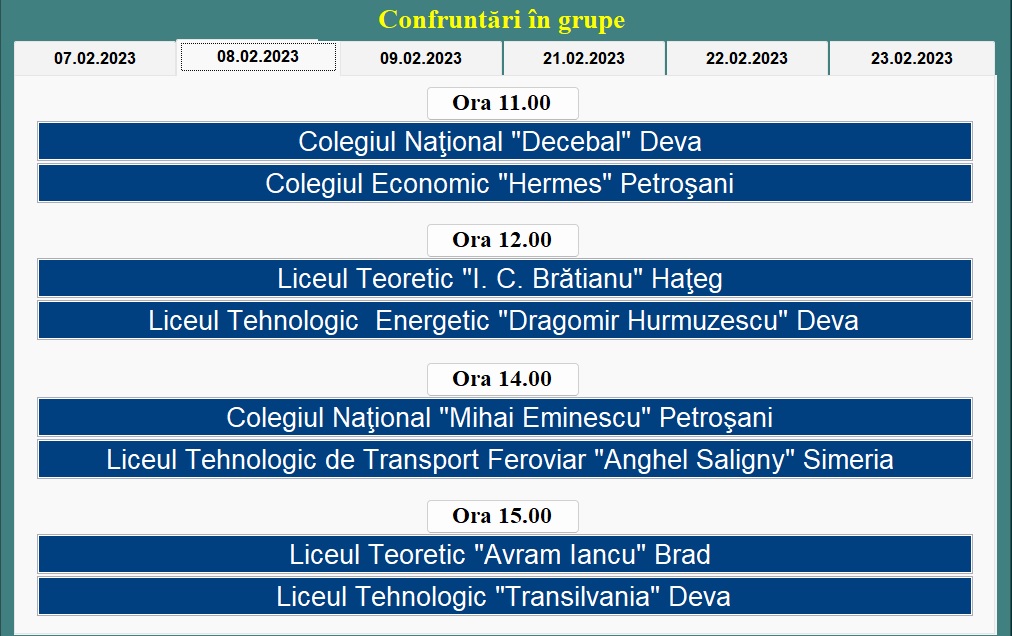Show matches for 21.02.2023
1012x636 pixels.
click(584, 58)
